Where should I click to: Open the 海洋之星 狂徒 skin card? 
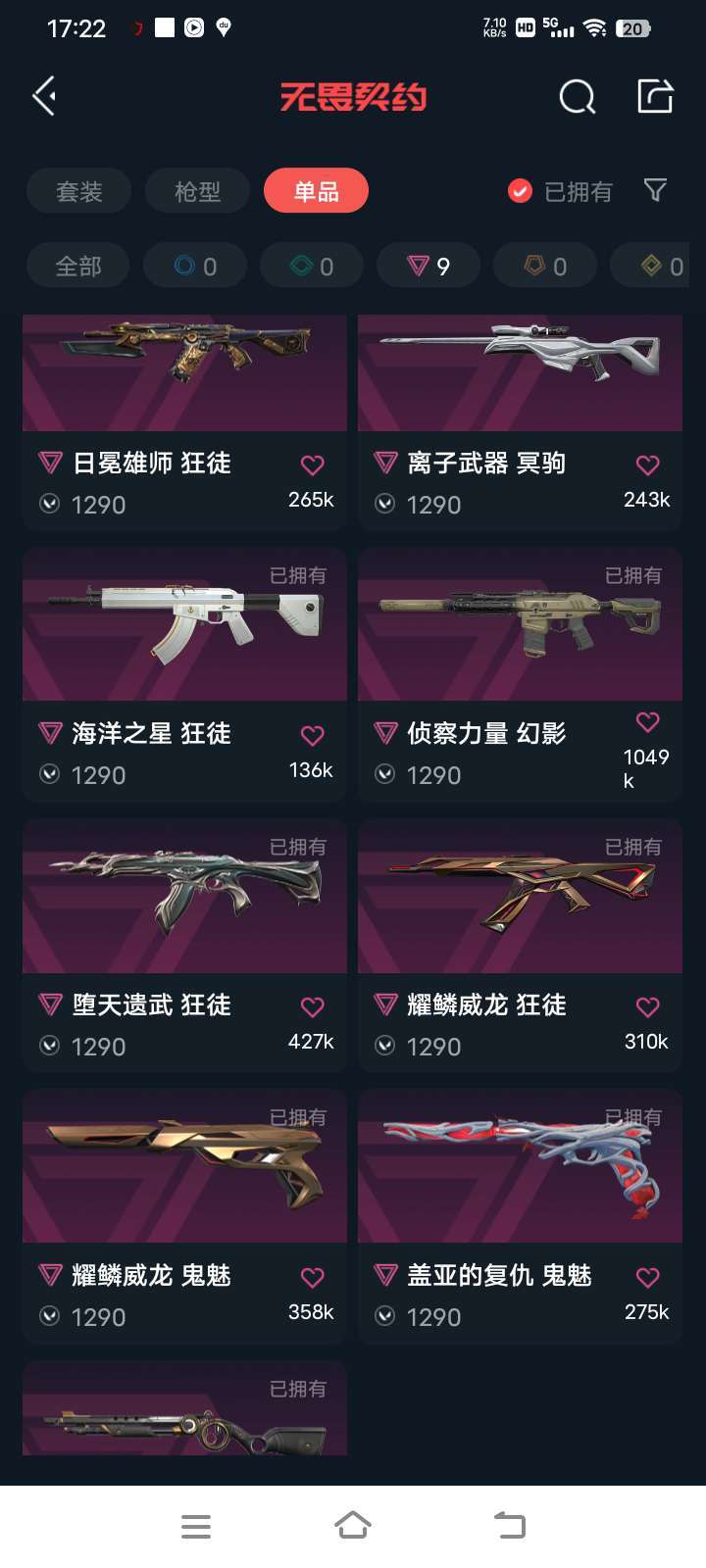click(x=184, y=675)
